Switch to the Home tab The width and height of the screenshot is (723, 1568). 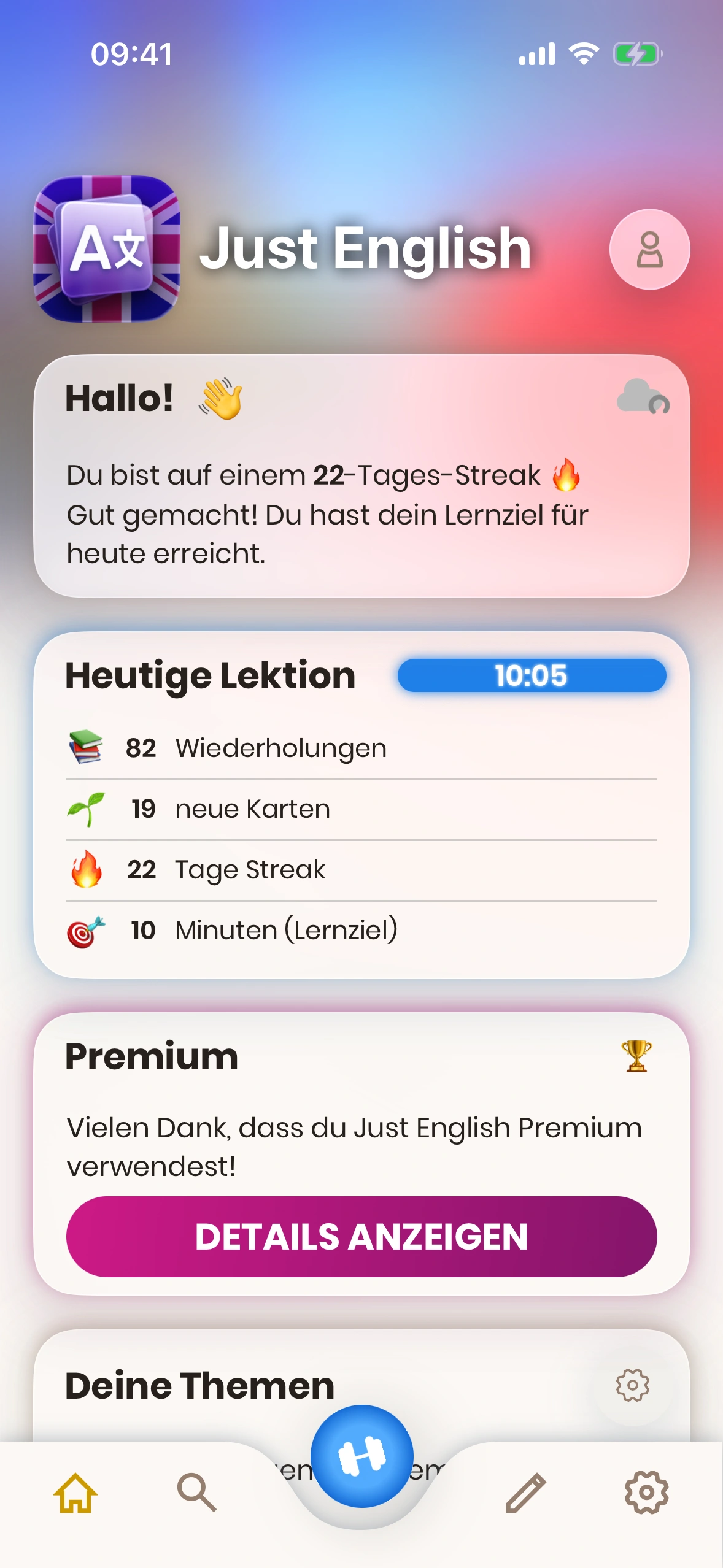75,1492
